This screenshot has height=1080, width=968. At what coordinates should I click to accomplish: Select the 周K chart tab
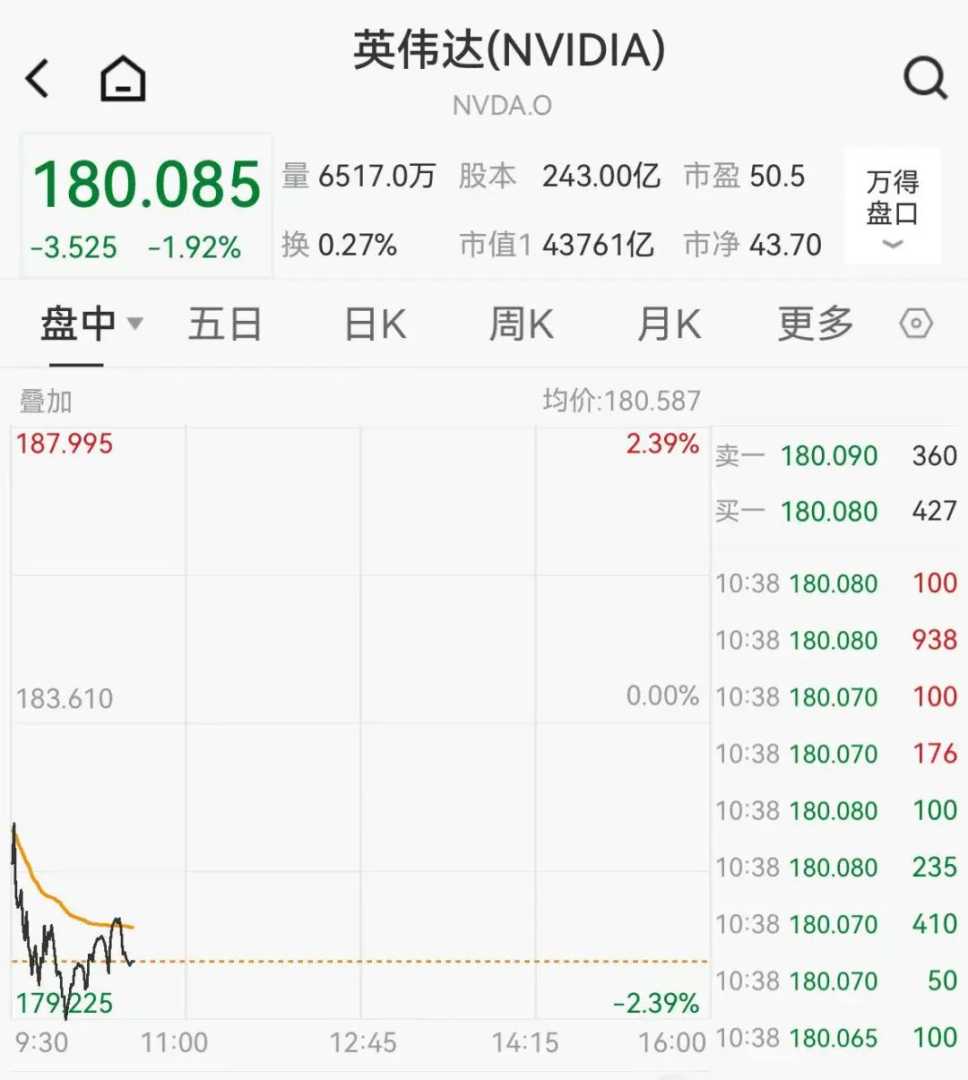(521, 324)
